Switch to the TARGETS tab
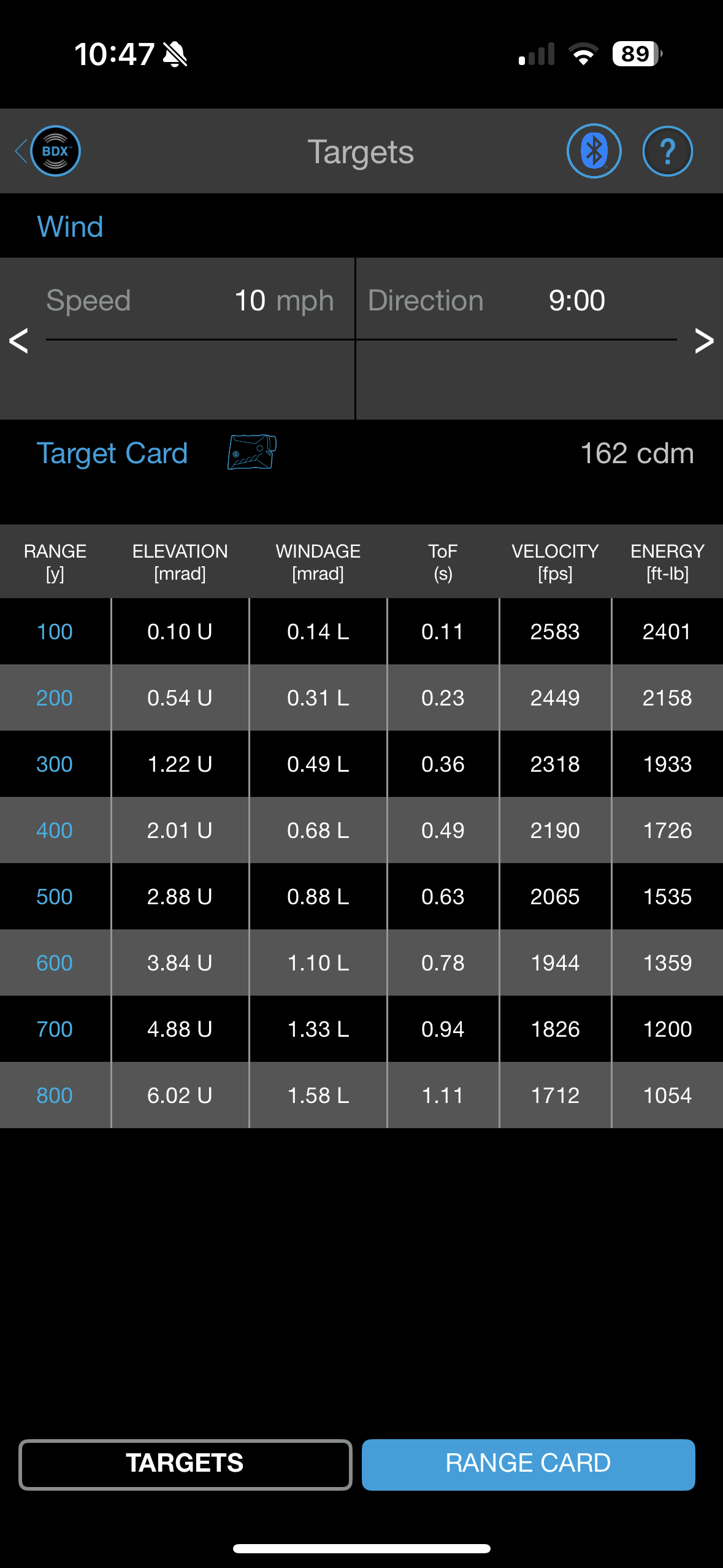 (x=185, y=1464)
